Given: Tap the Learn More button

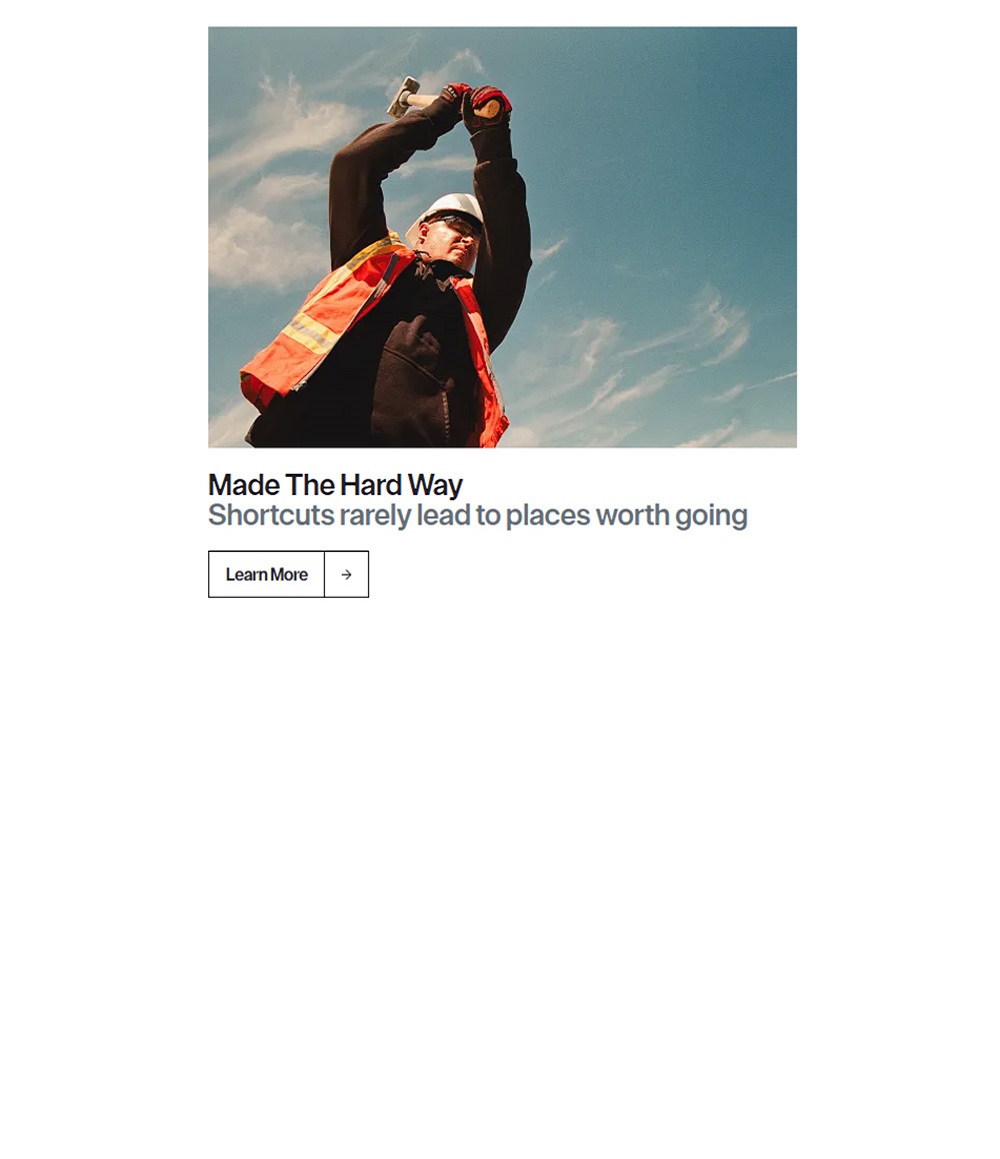Looking at the screenshot, I should point(267,574).
